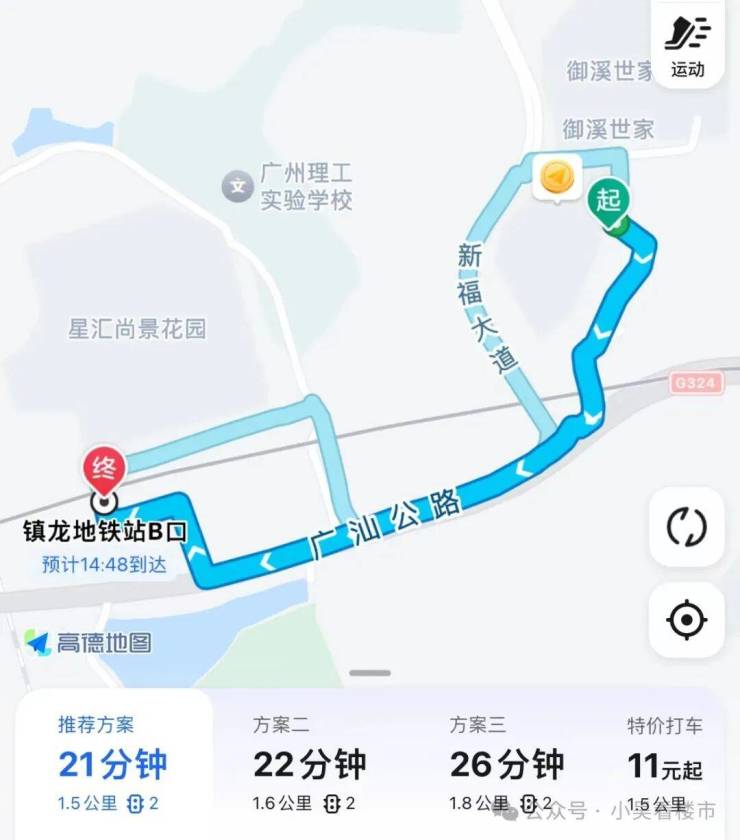740x840 pixels.
Task: Choose 方案三 26分钟 route
Action: (506, 763)
